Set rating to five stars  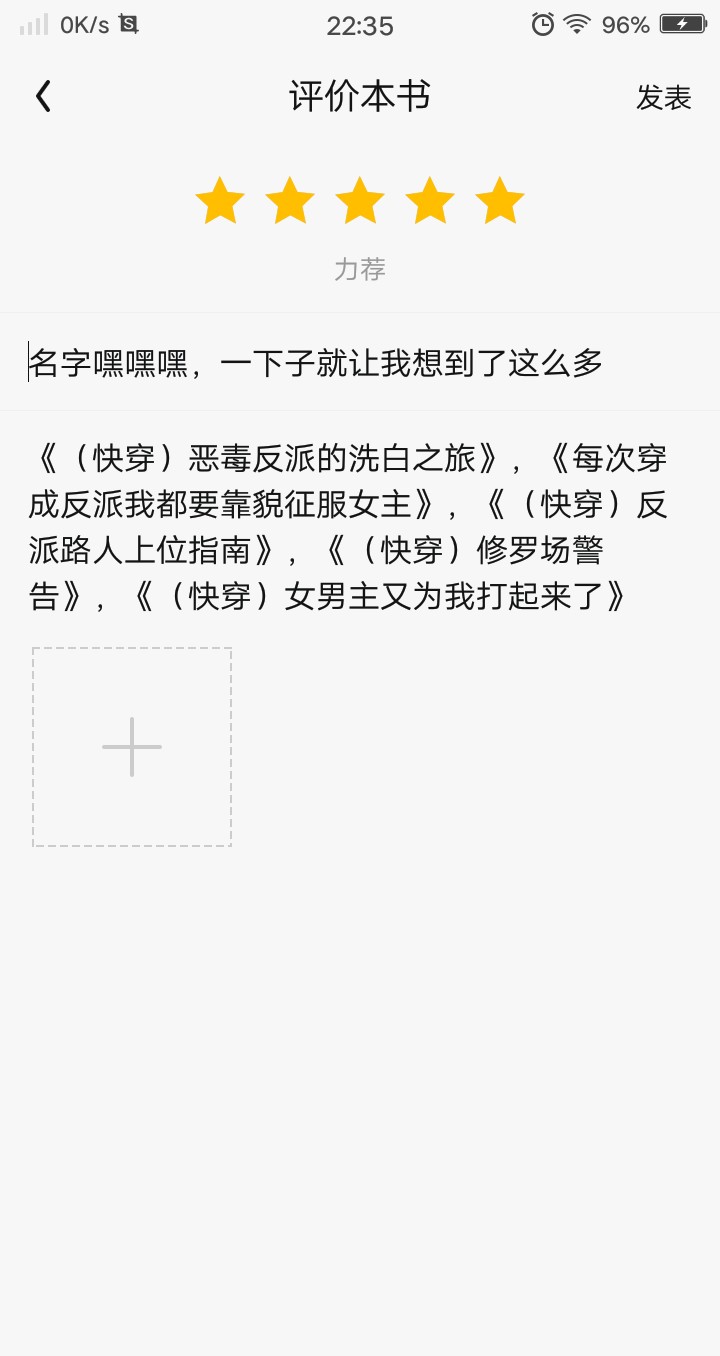pos(500,201)
